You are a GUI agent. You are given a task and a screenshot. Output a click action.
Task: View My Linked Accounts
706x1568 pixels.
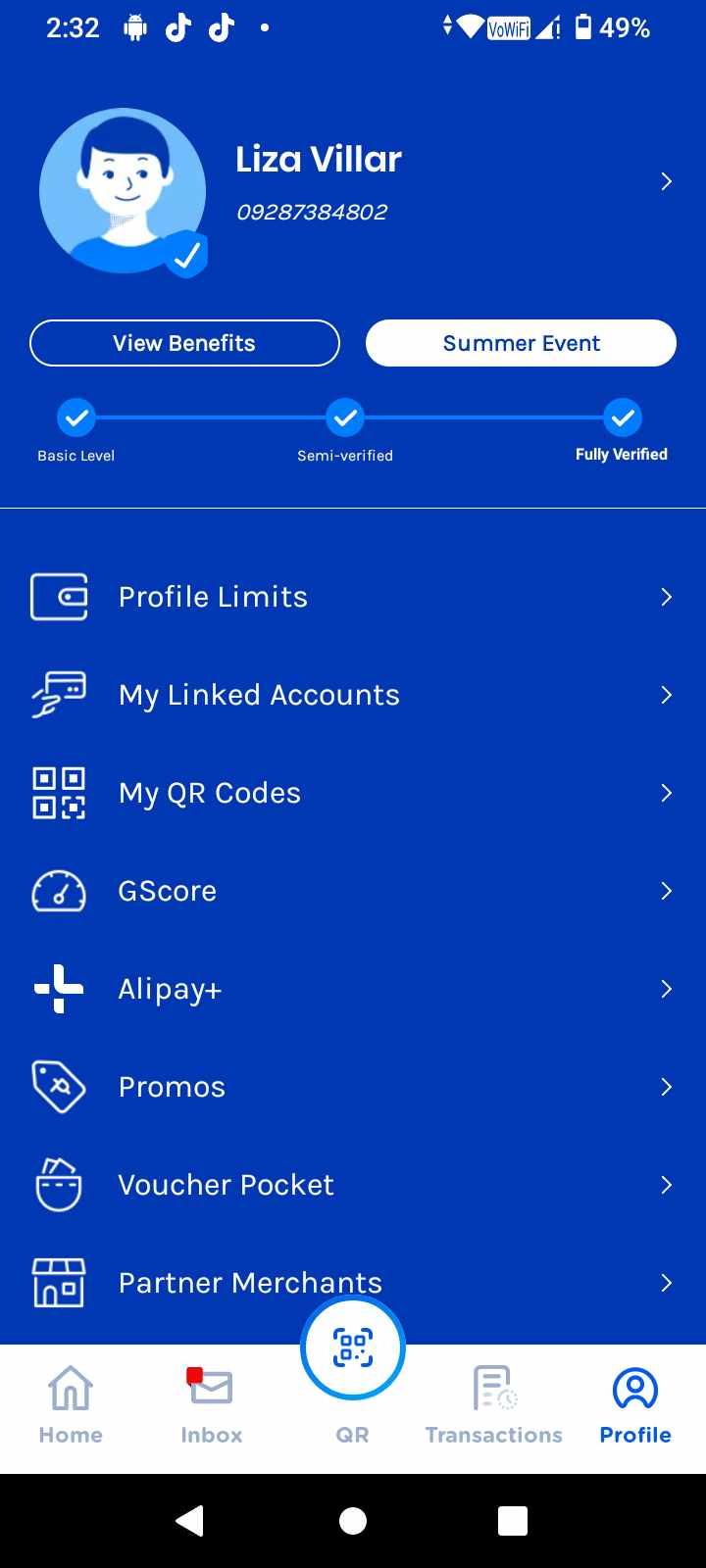point(353,695)
